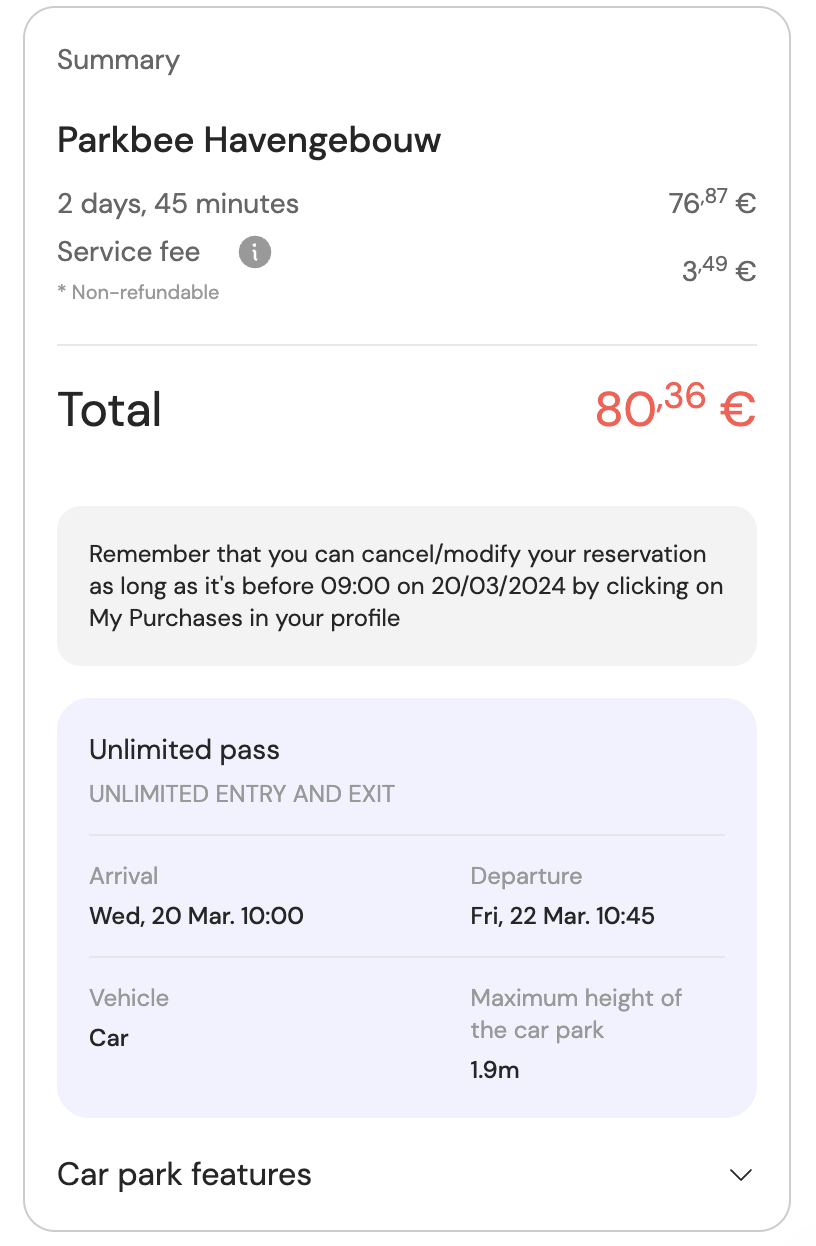Viewport: 816px width, 1246px height.
Task: Select the 2 days, 45 minutes duration
Action: pyautogui.click(x=178, y=204)
